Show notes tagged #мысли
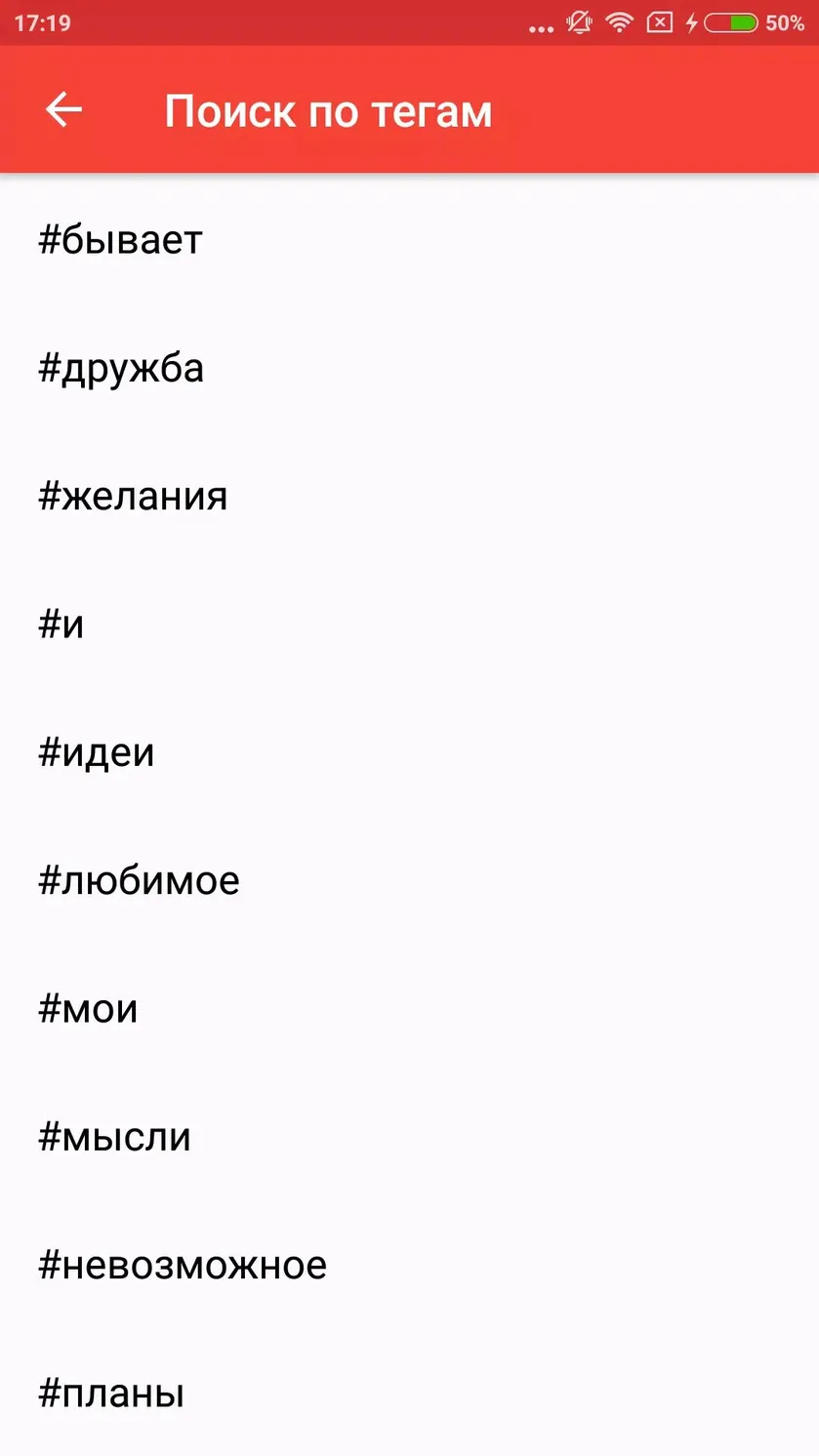 (409, 1137)
